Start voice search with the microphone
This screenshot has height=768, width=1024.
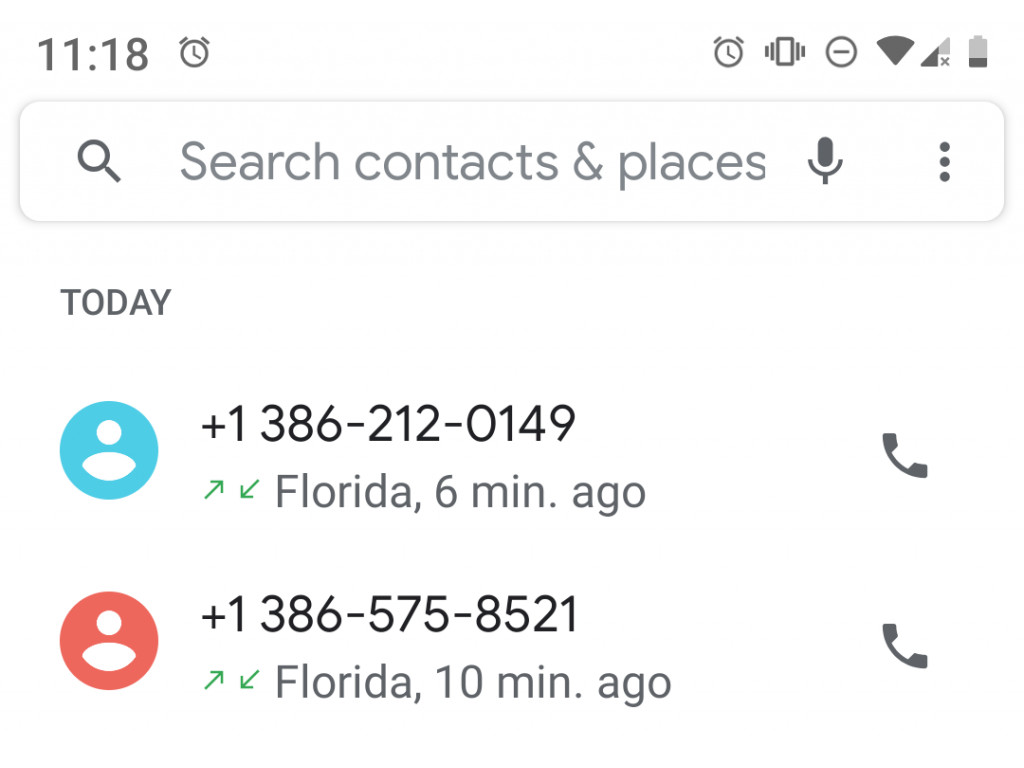[825, 161]
